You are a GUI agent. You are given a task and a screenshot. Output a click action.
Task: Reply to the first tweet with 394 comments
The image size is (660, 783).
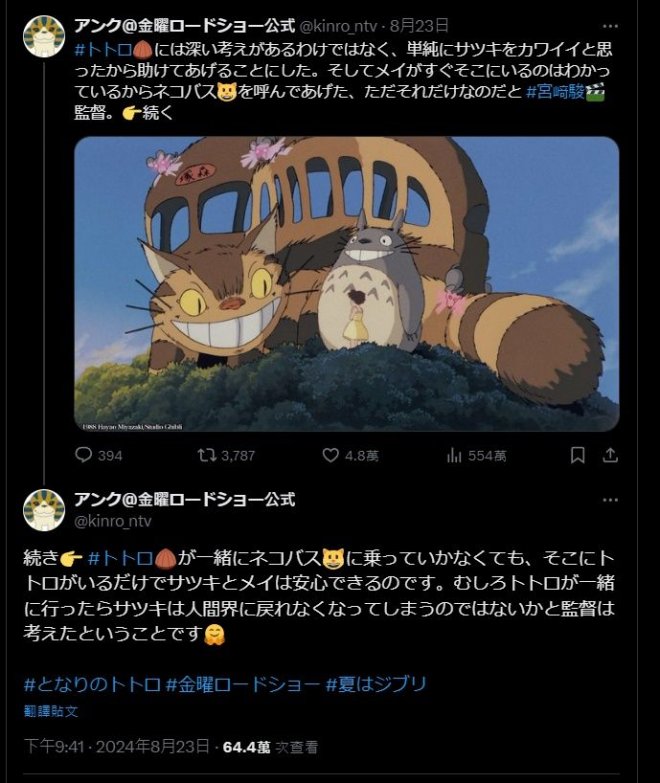(x=84, y=455)
